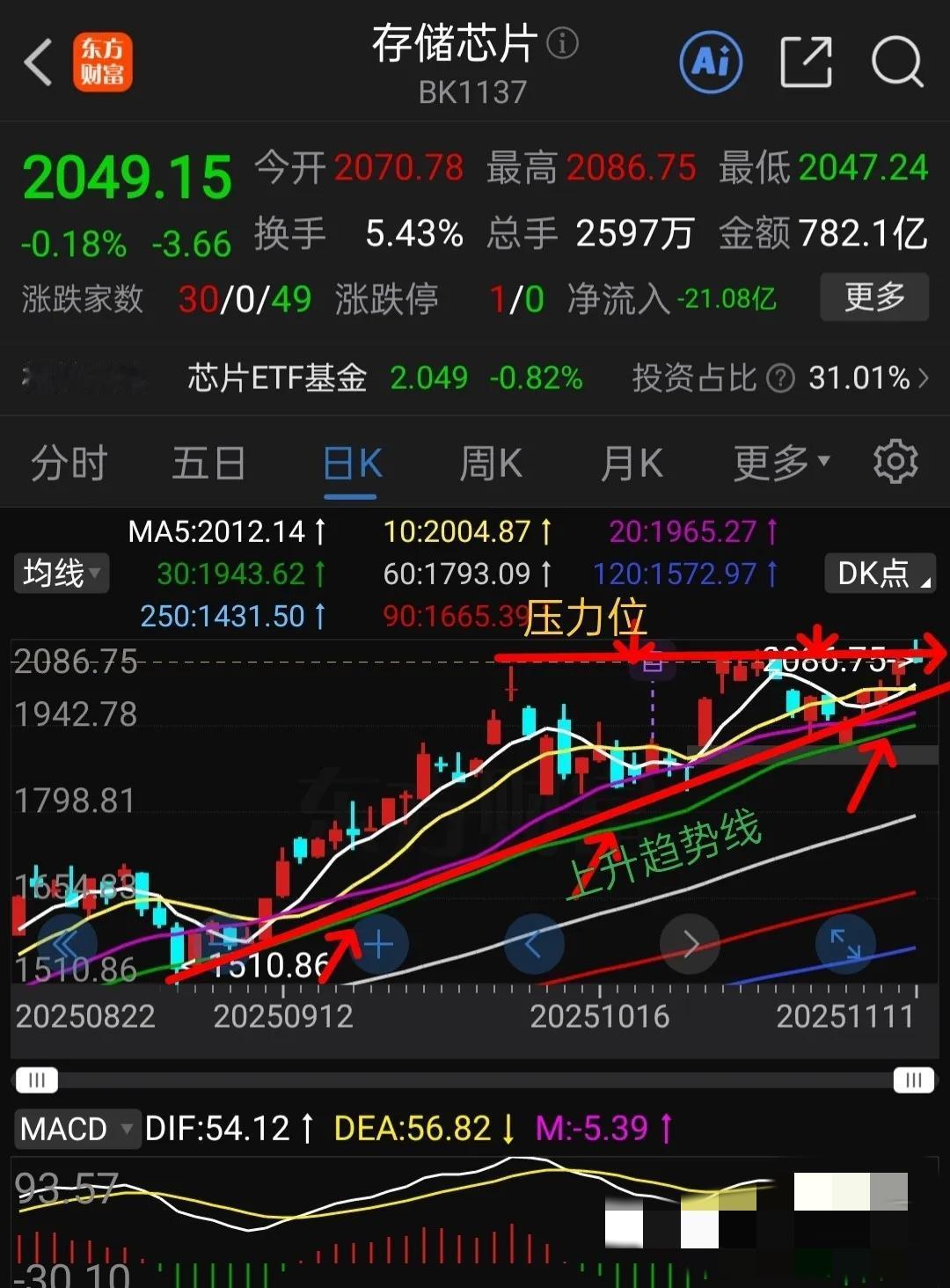Open the 芯片ETF基金 link
The width and height of the screenshot is (950, 1288).
click(x=276, y=378)
